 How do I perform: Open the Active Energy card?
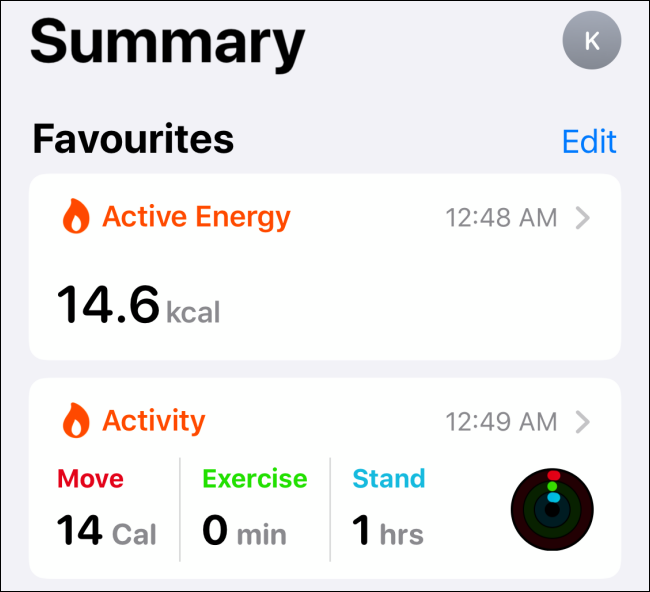325,266
